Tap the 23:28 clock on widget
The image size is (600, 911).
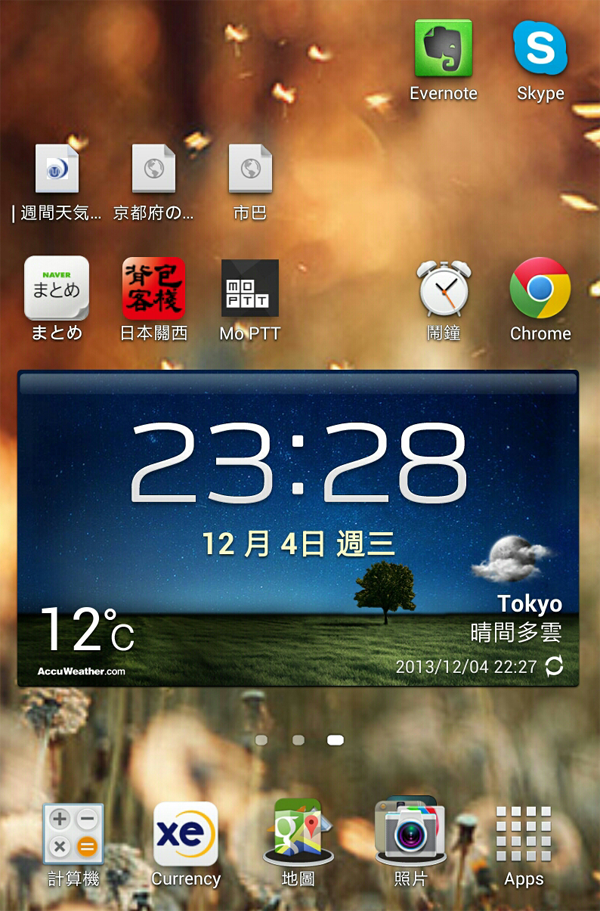coord(298,463)
